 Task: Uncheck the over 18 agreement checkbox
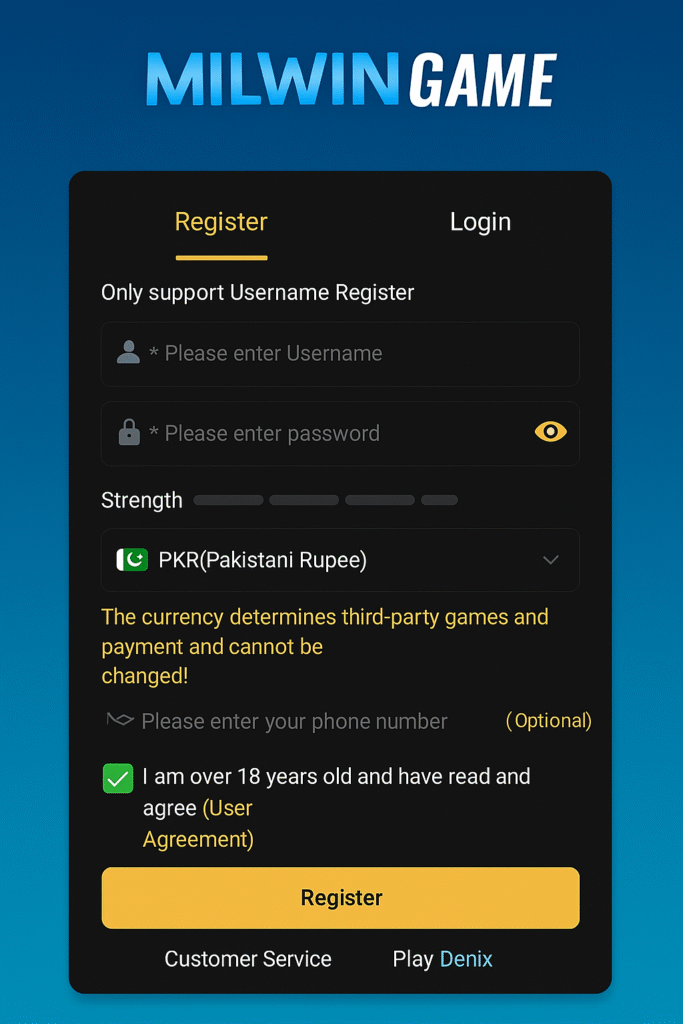(x=118, y=778)
